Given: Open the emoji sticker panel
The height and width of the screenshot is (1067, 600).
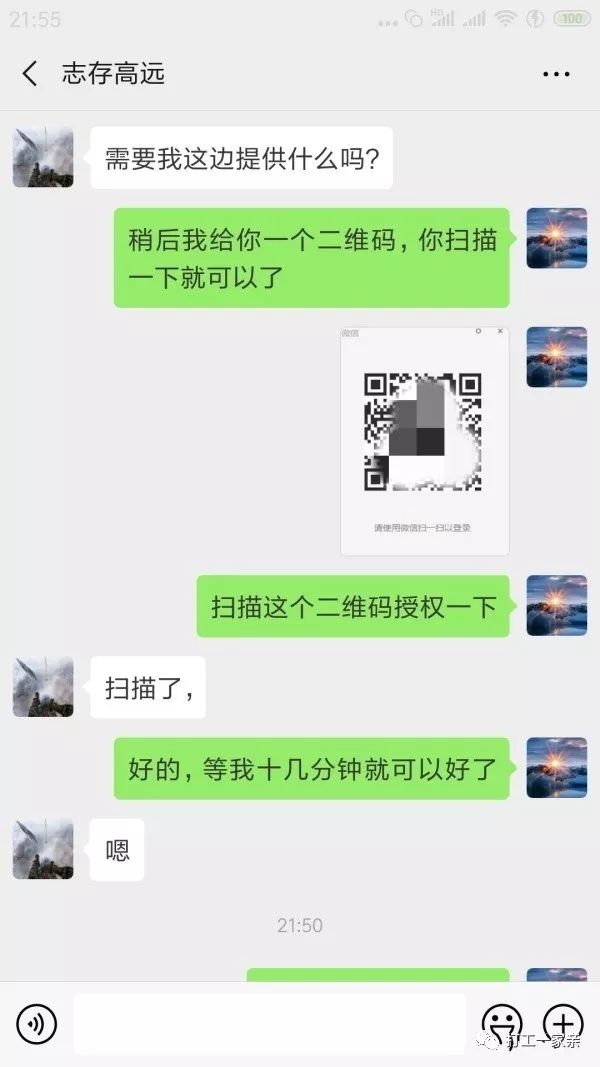Looking at the screenshot, I should 502,1023.
